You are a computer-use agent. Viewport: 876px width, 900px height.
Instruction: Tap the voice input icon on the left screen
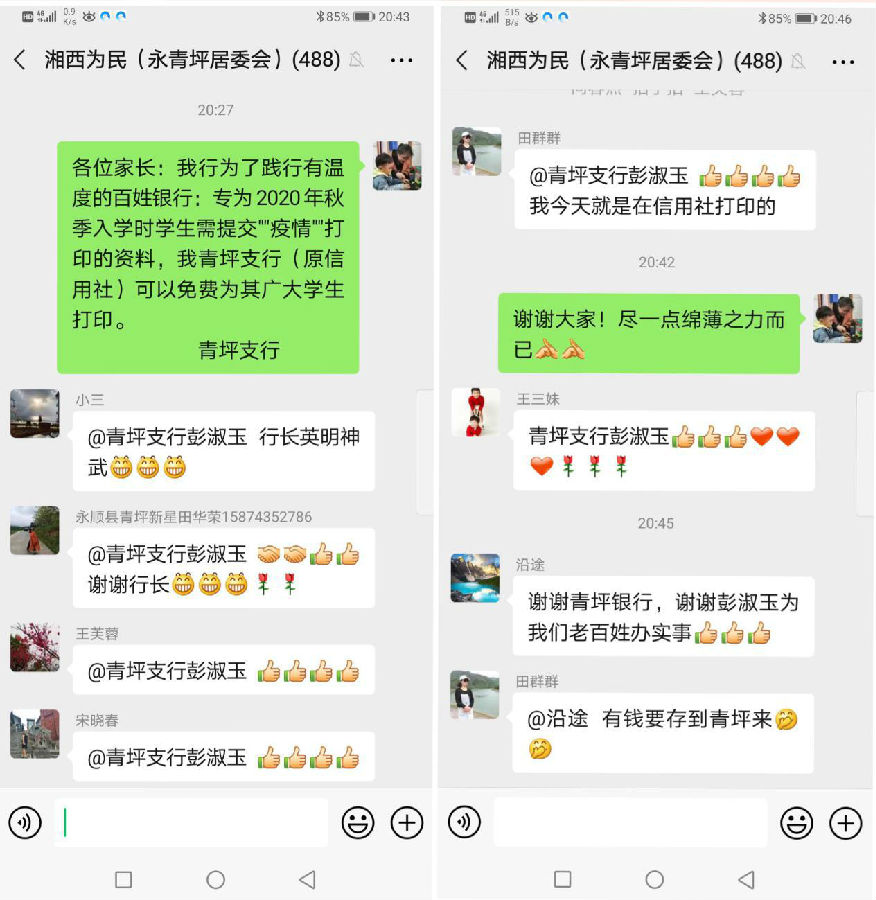[x=25, y=822]
